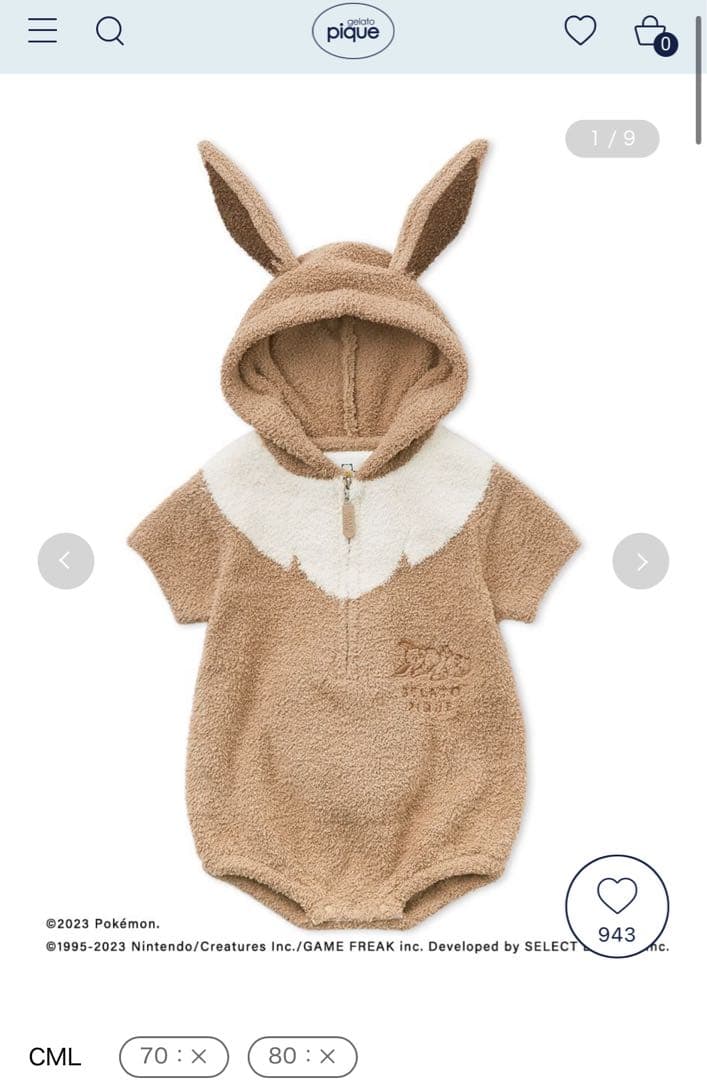707x1080 pixels.
Task: Go to gelato pique home logo
Action: tap(353, 31)
